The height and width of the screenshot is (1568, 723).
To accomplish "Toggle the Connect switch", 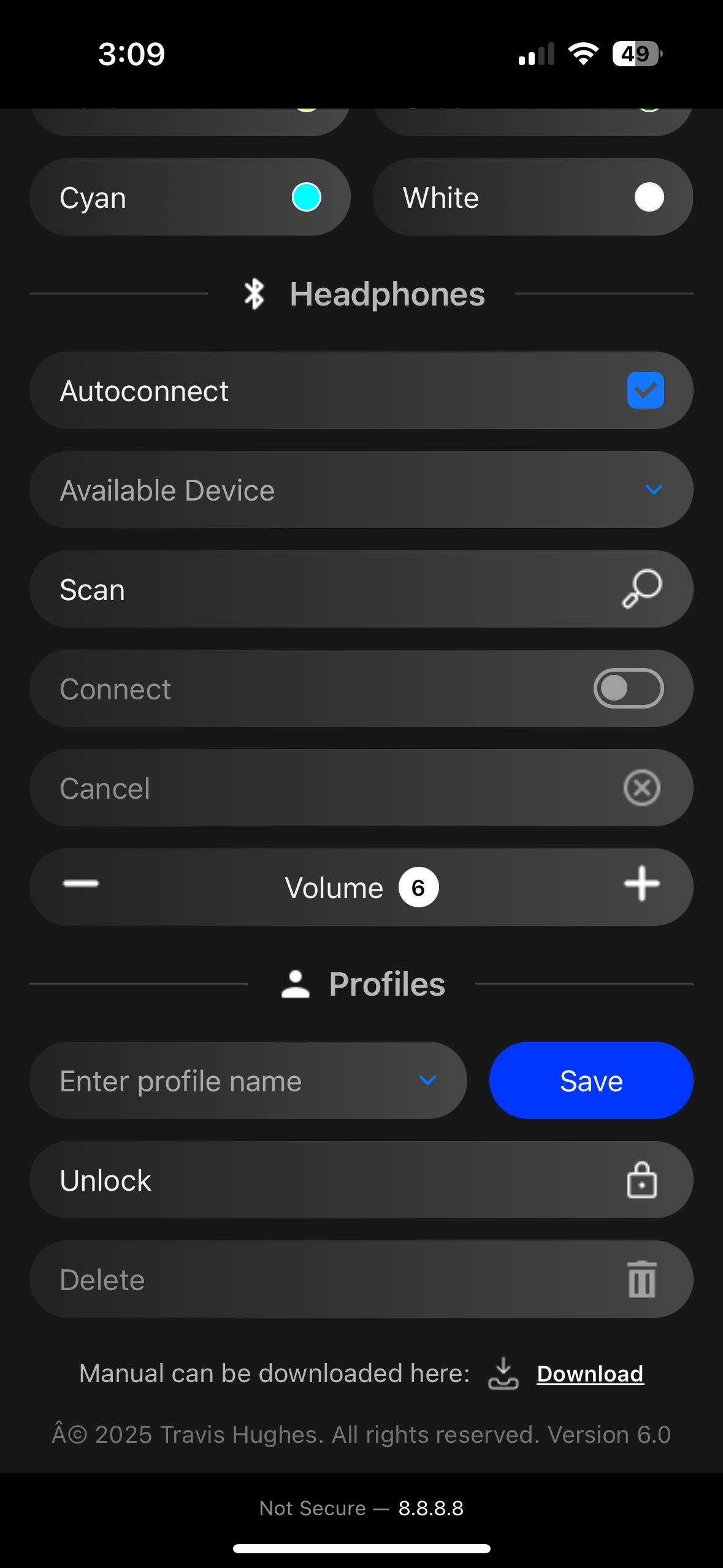I will (628, 688).
